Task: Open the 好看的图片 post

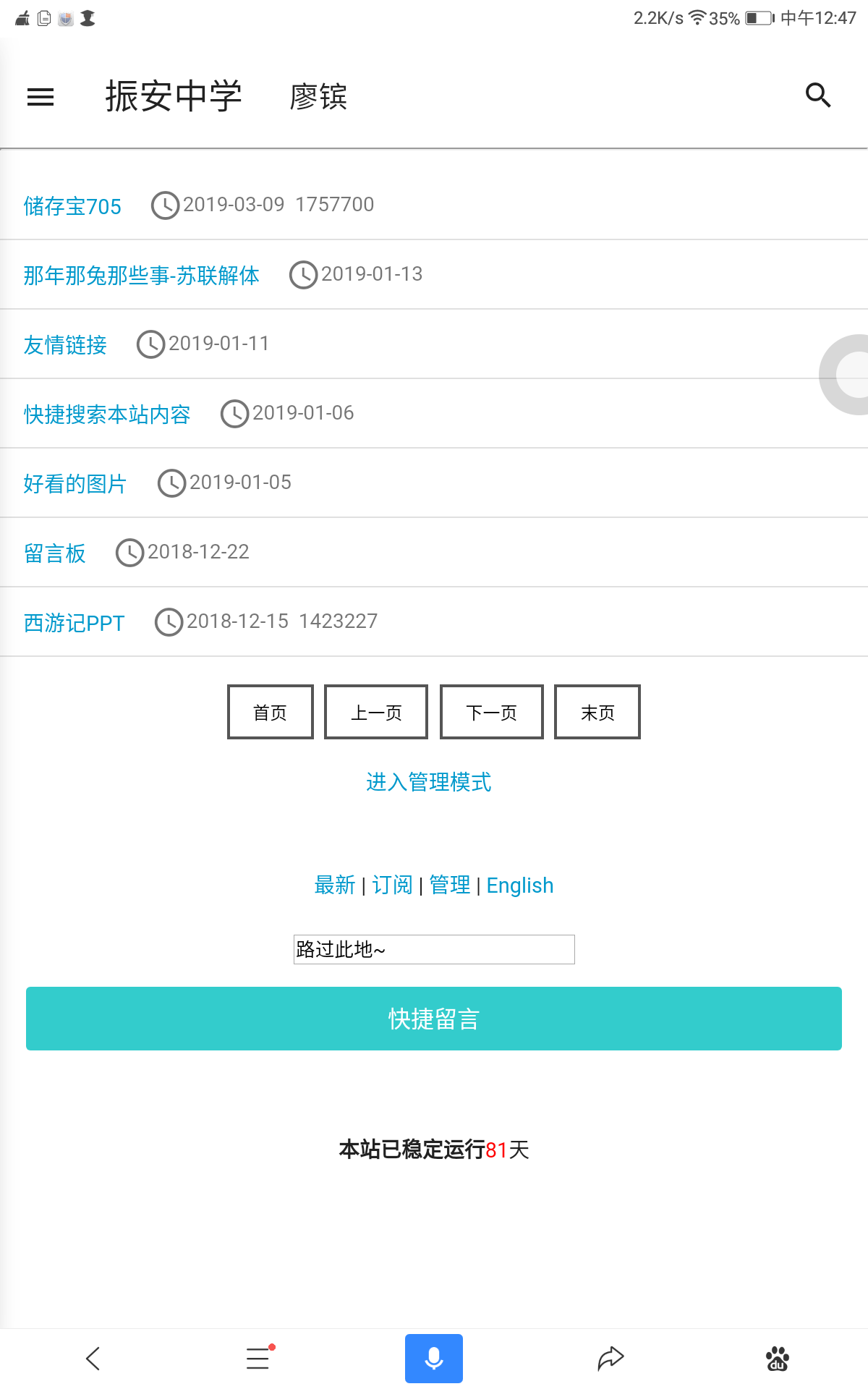Action: point(75,484)
